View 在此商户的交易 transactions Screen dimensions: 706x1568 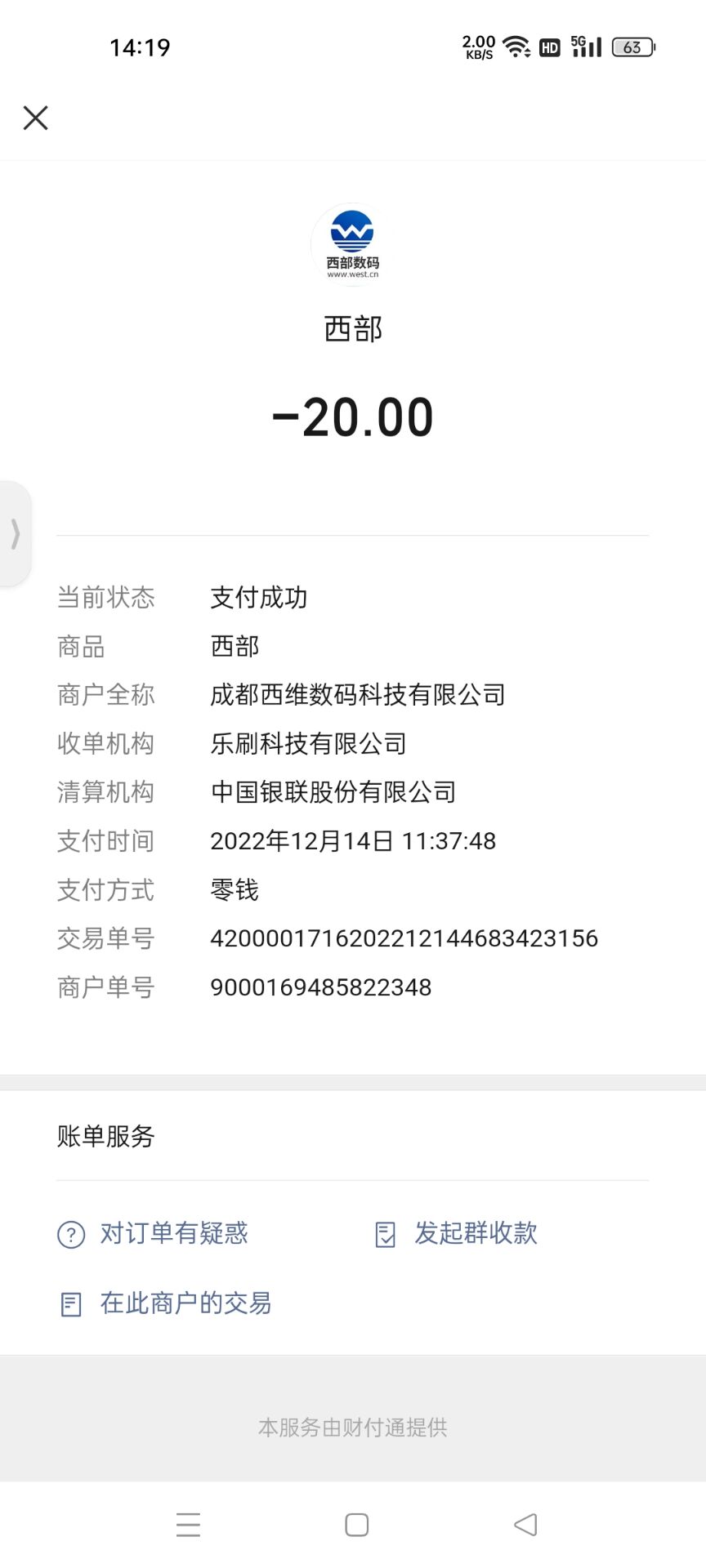point(167,1303)
